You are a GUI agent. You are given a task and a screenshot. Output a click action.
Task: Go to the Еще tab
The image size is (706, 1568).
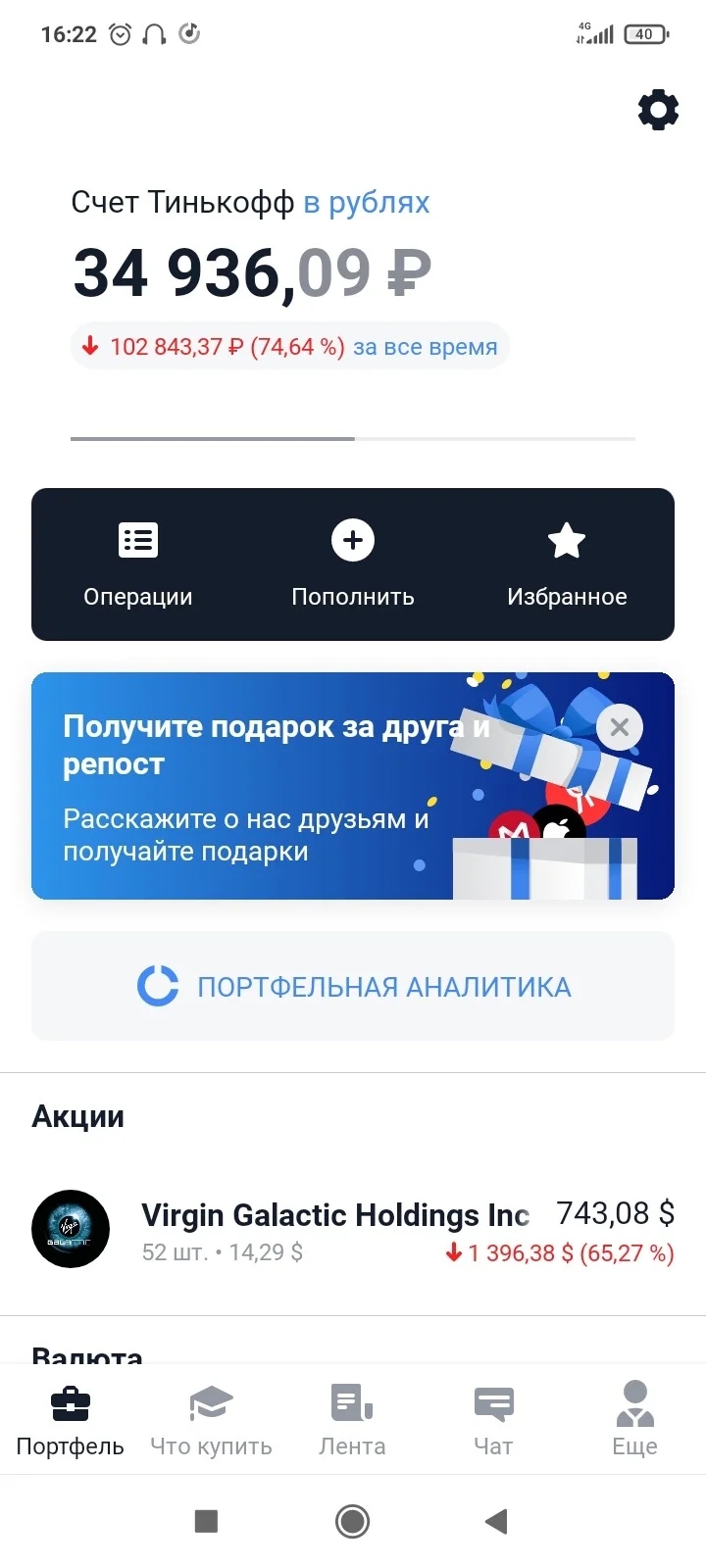(x=634, y=1420)
